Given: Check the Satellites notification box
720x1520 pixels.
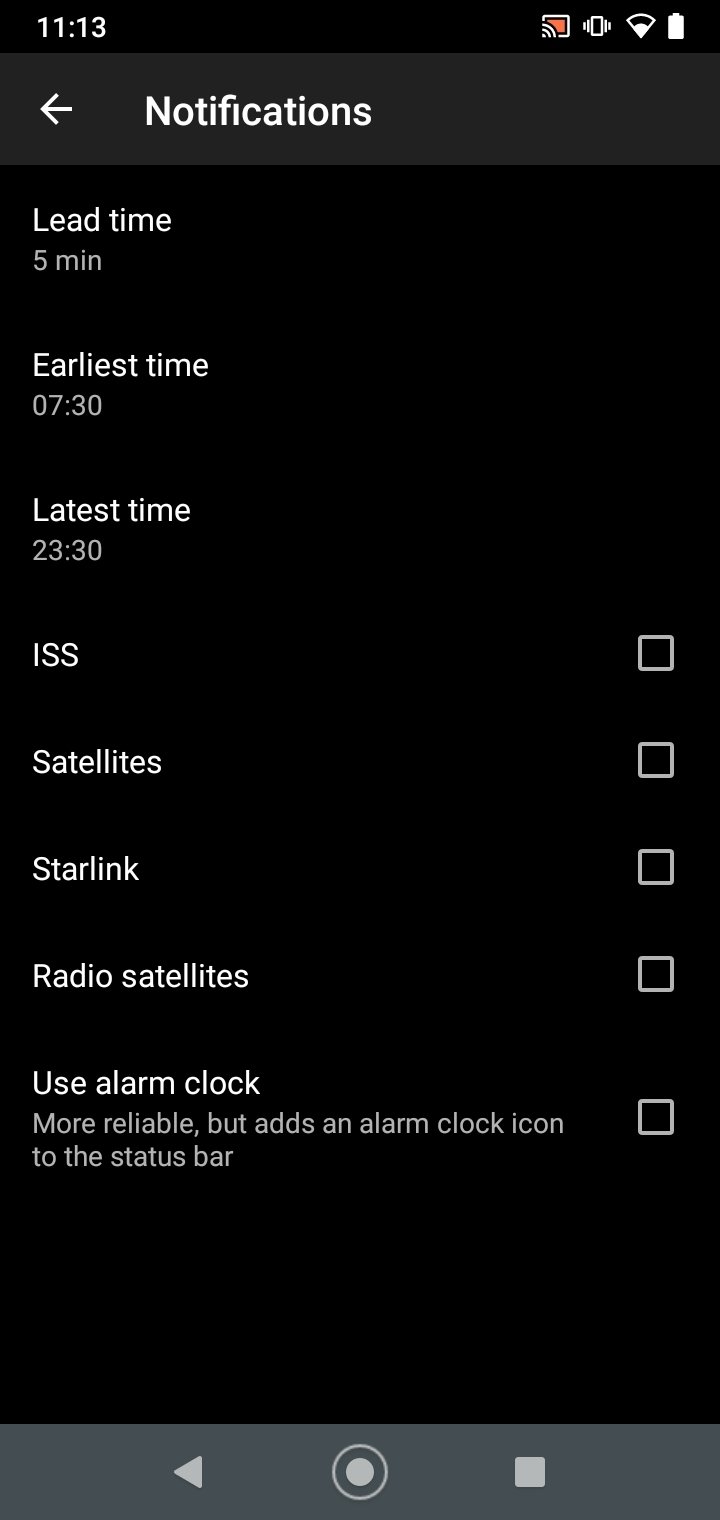Looking at the screenshot, I should point(656,761).
